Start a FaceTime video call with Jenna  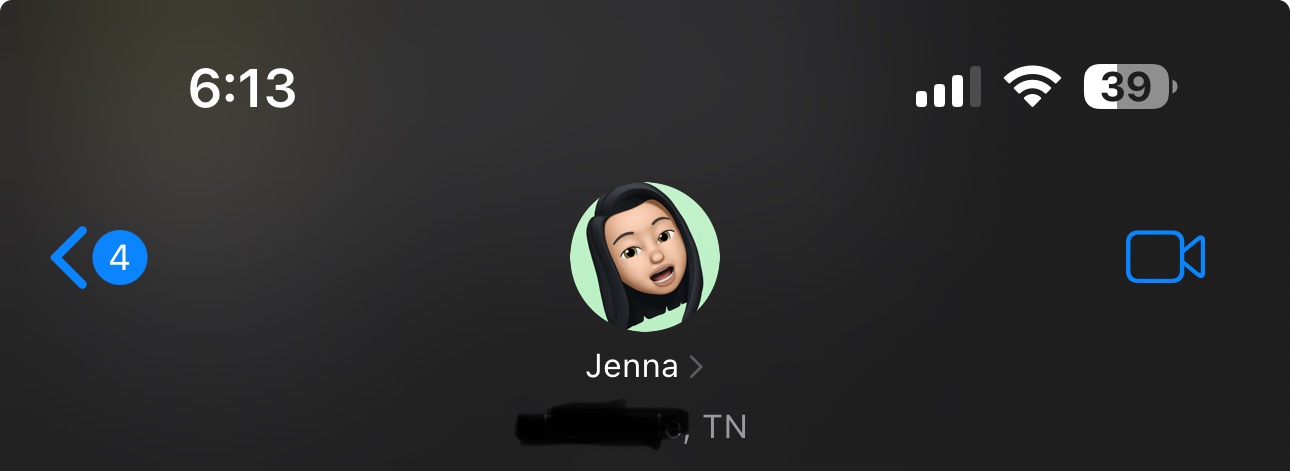coord(1165,258)
